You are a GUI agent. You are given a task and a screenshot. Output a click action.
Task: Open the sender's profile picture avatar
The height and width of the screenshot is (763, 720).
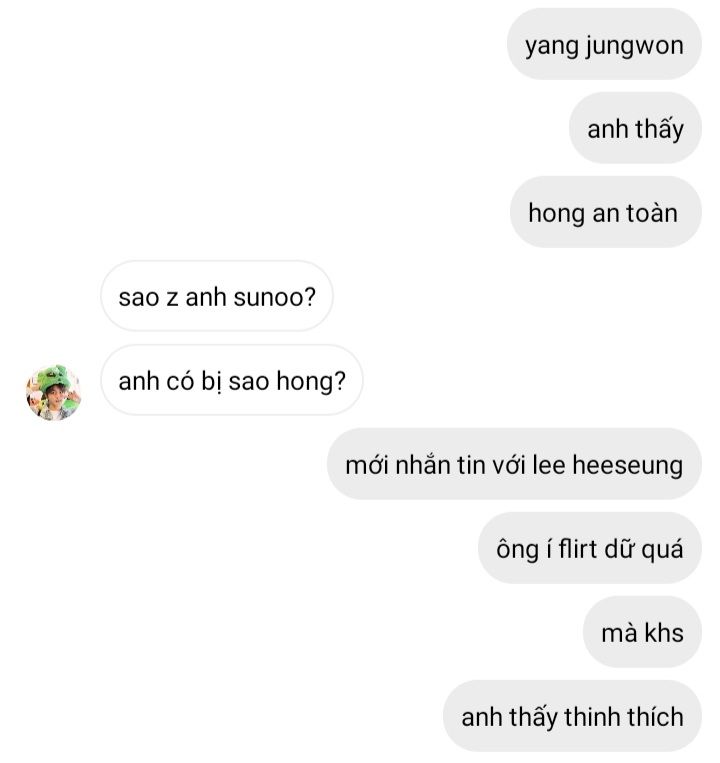[x=53, y=392]
